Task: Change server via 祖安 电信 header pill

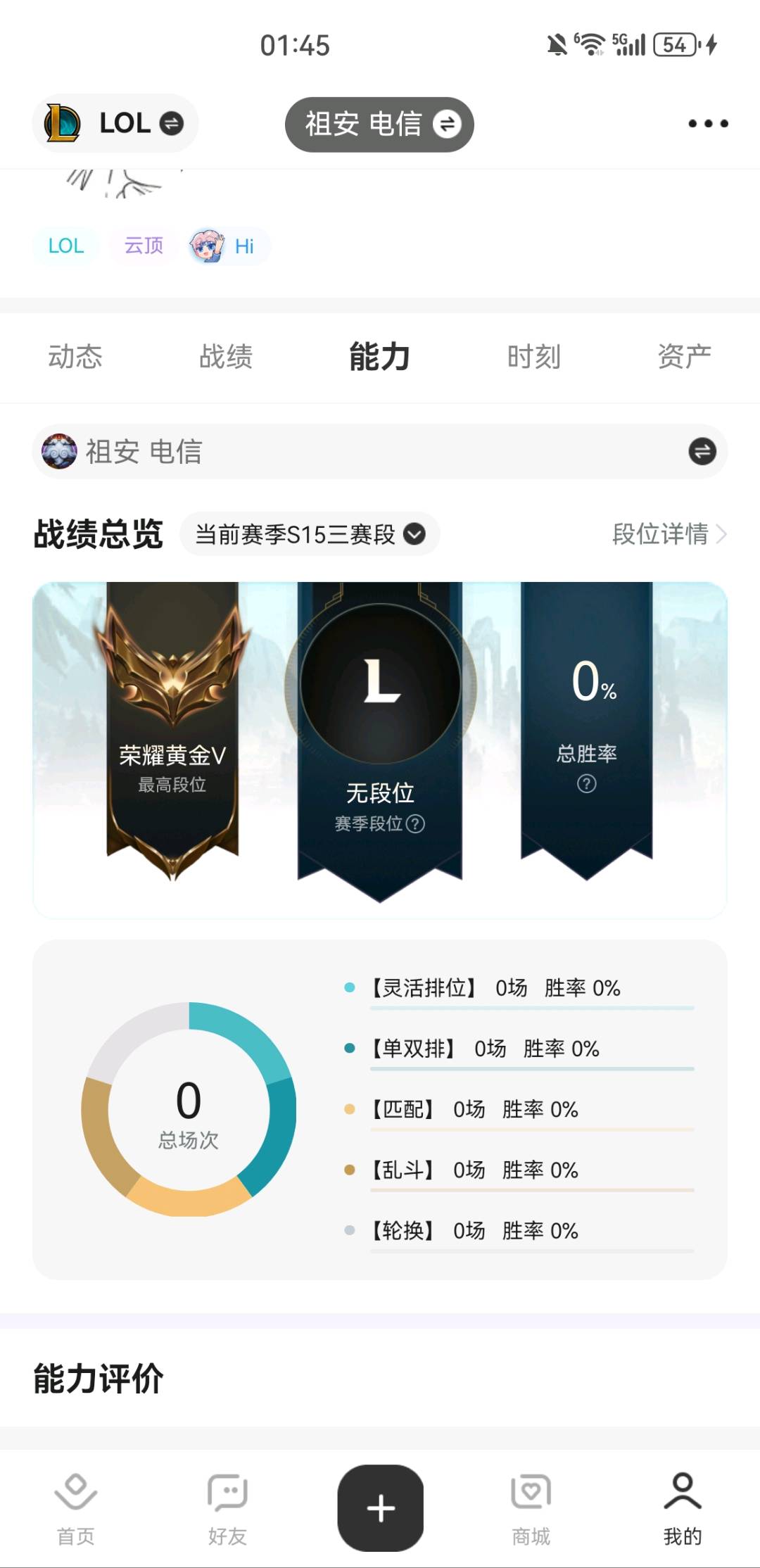Action: pos(379,125)
